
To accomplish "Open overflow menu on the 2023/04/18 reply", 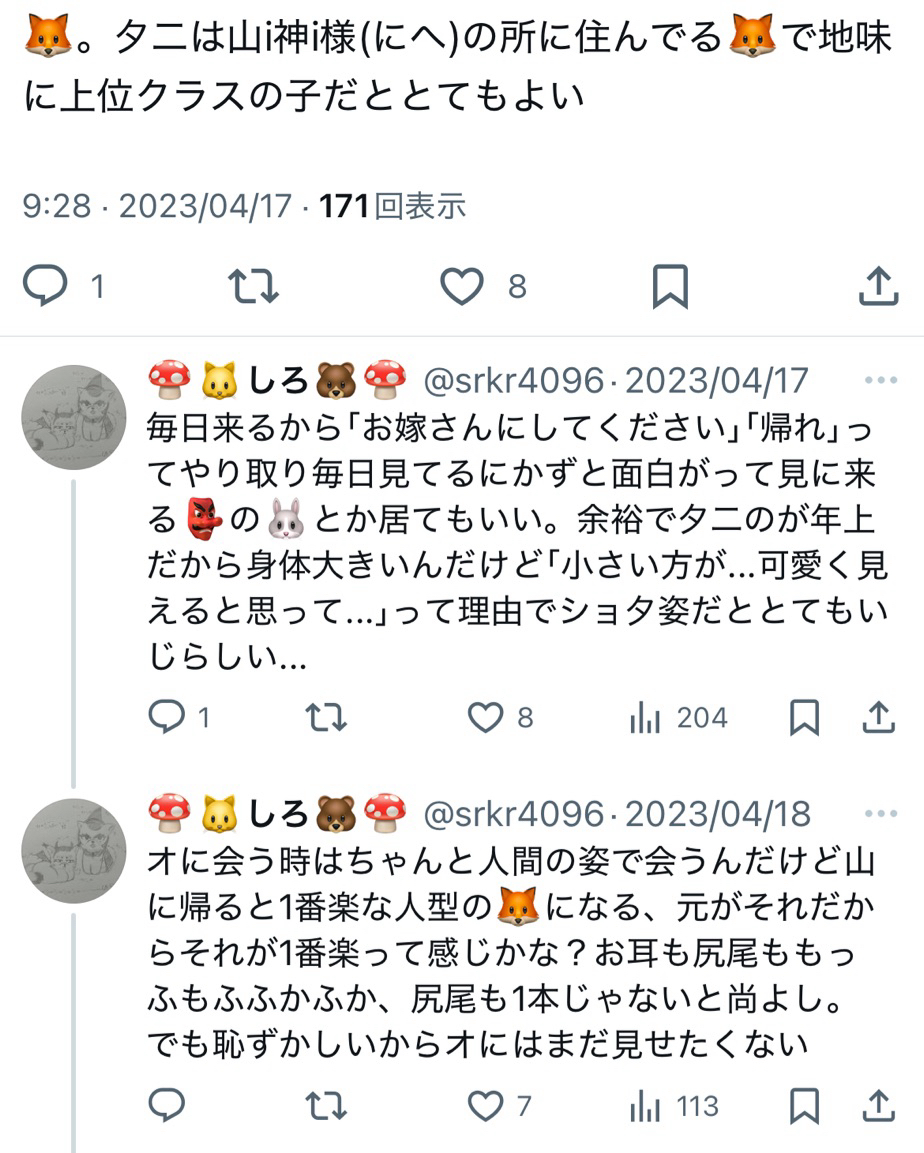I will pyautogui.click(x=880, y=814).
